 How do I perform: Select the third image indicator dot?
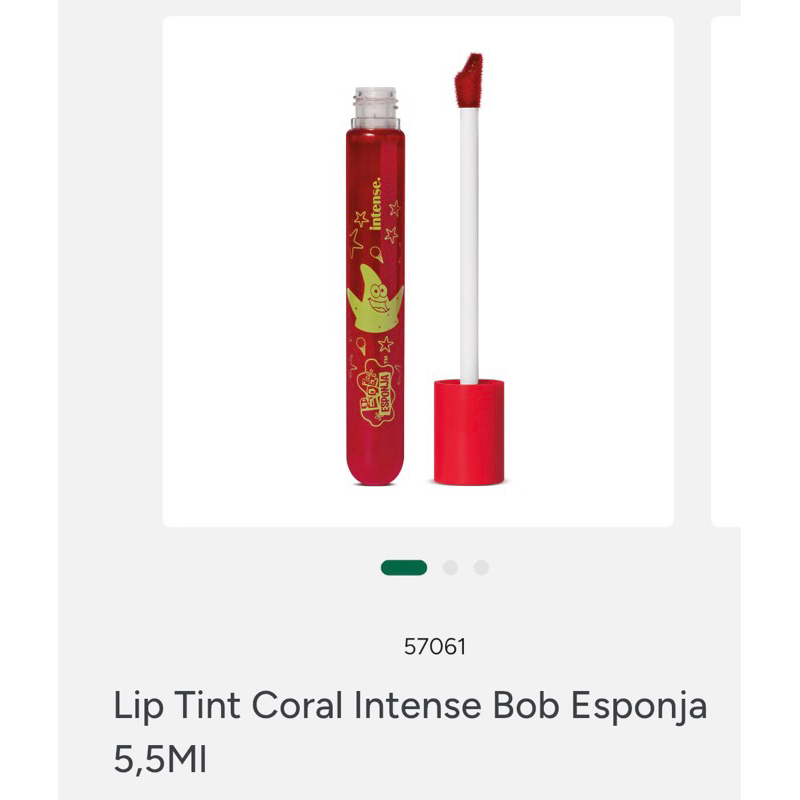click(481, 568)
